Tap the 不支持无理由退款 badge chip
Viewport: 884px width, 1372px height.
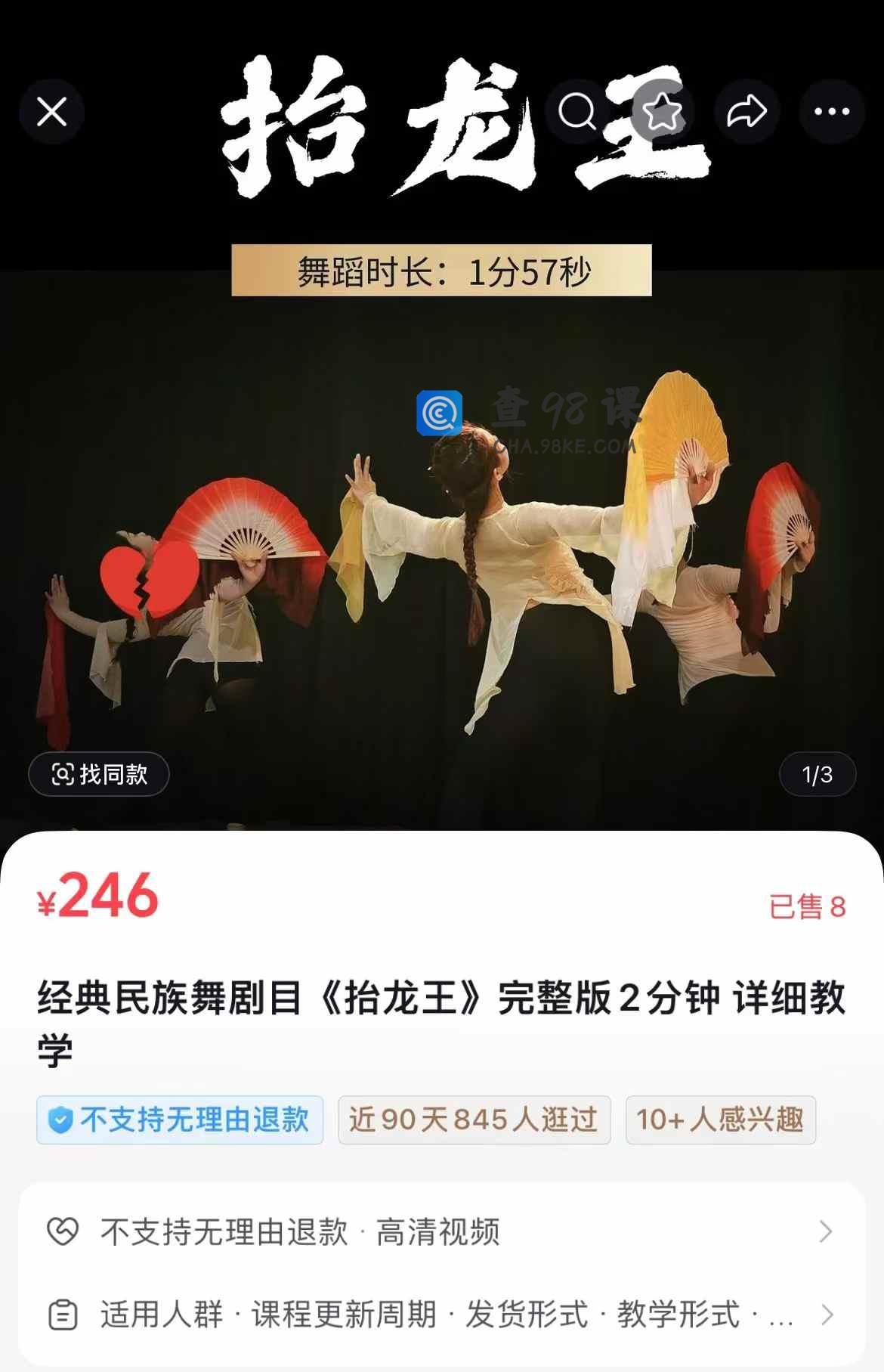point(180,1120)
